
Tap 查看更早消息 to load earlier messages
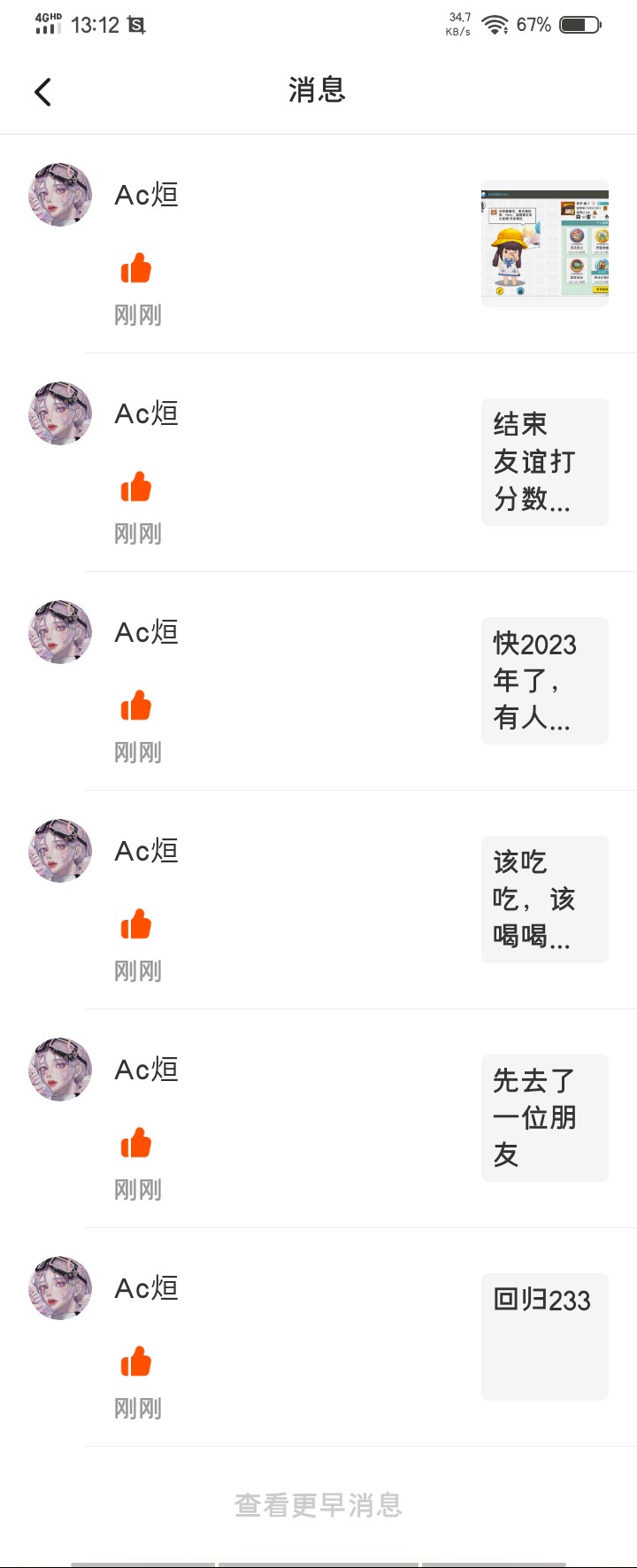[318, 1505]
